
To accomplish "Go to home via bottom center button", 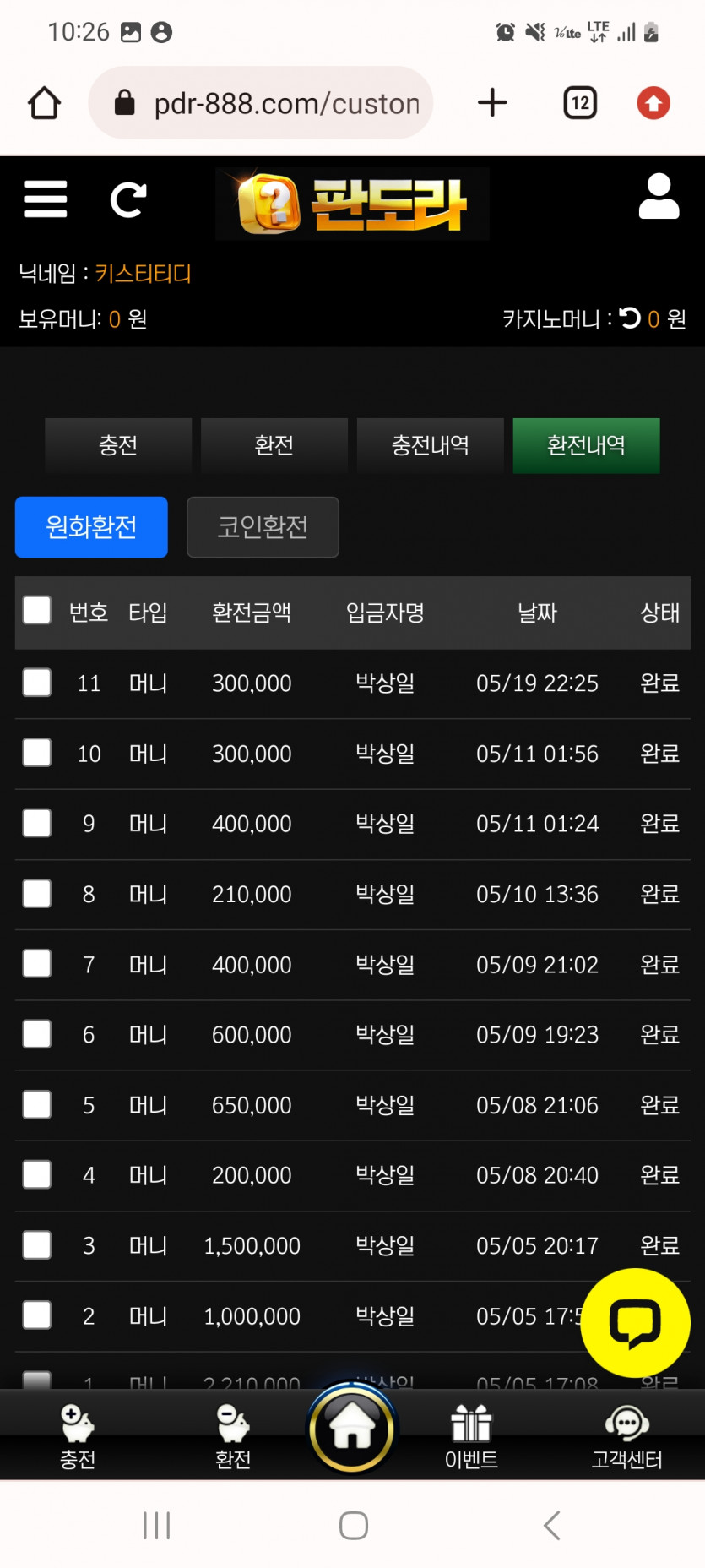I will click(352, 1429).
